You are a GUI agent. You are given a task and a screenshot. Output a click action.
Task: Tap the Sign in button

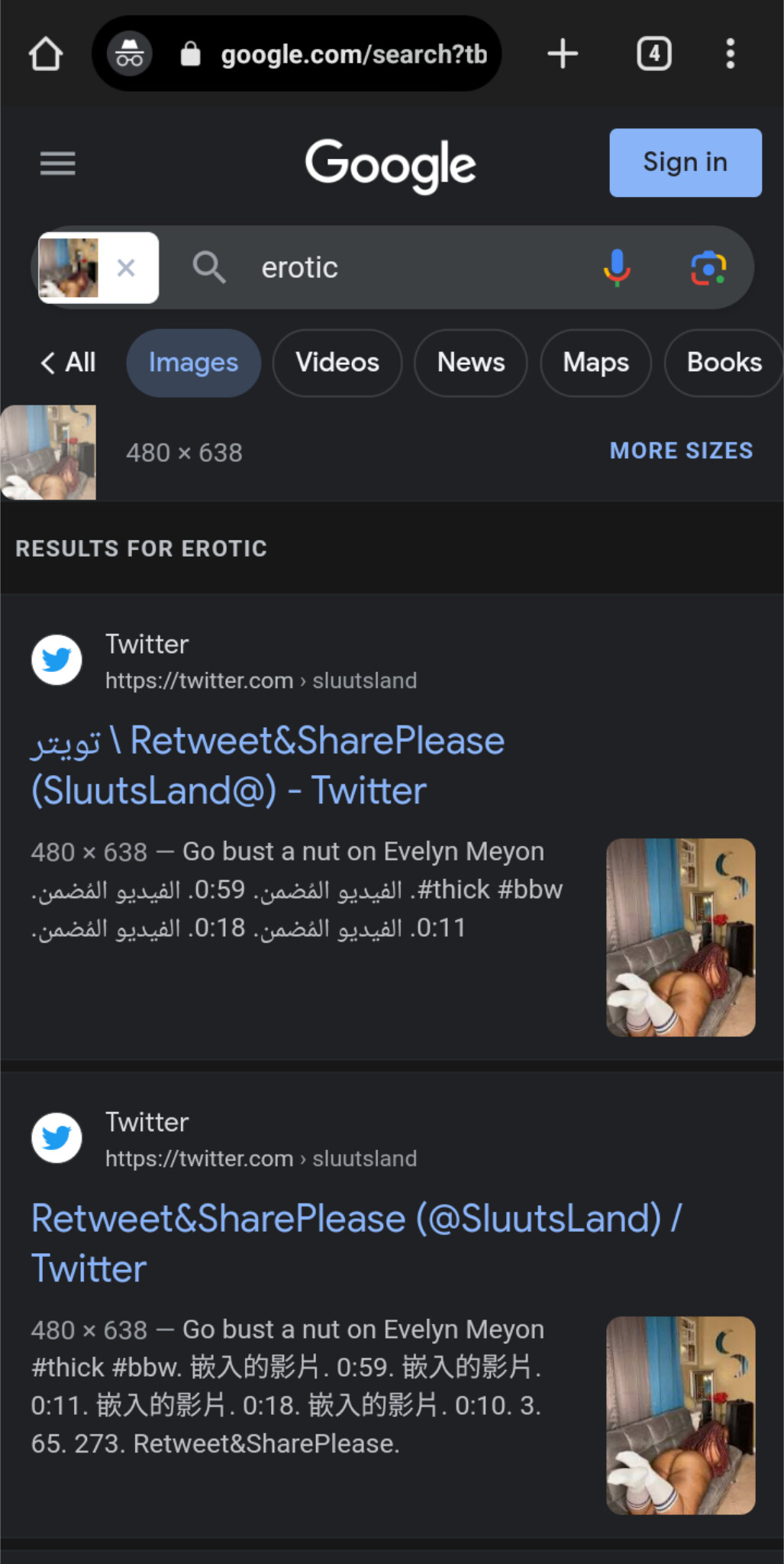pyautogui.click(x=685, y=163)
